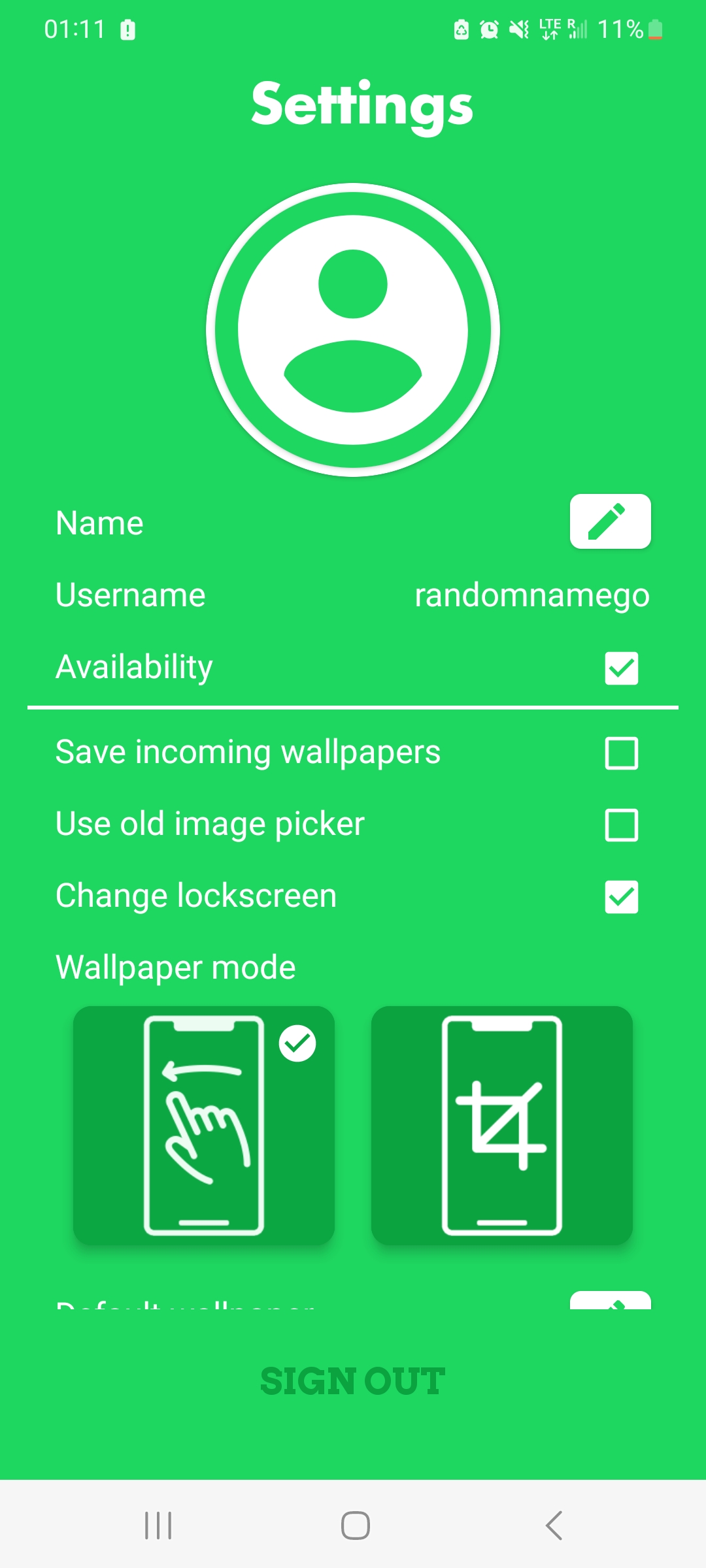Edit the Name field with the pencil button

(610, 521)
